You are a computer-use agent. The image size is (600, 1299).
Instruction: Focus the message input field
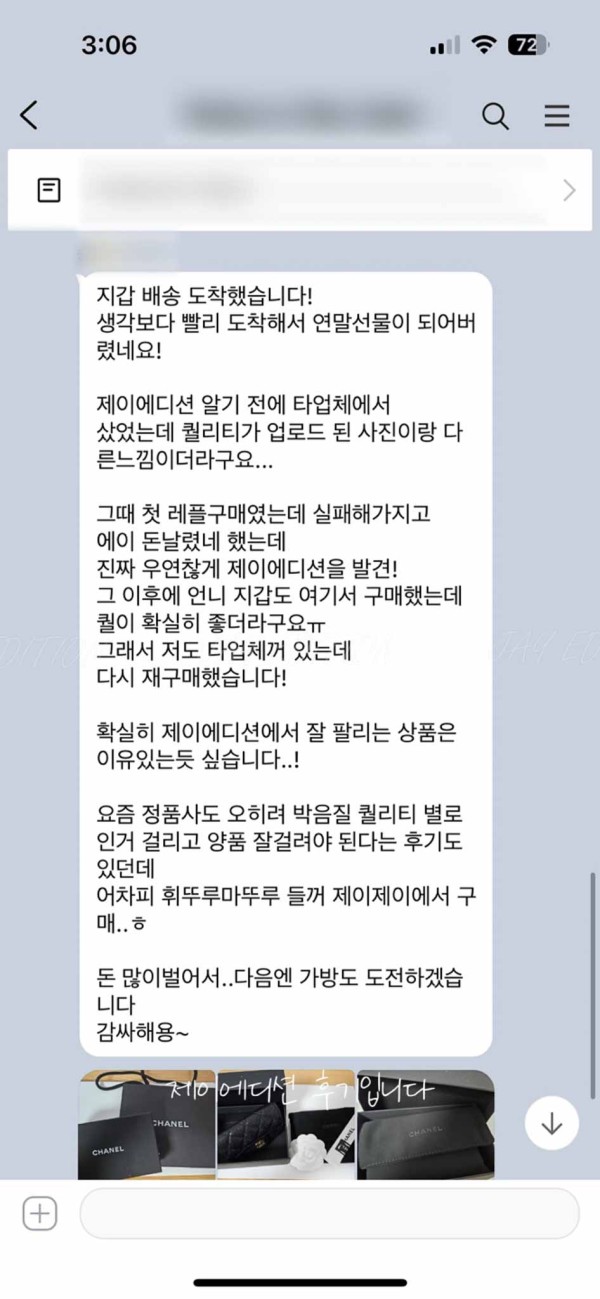pyautogui.click(x=329, y=1214)
